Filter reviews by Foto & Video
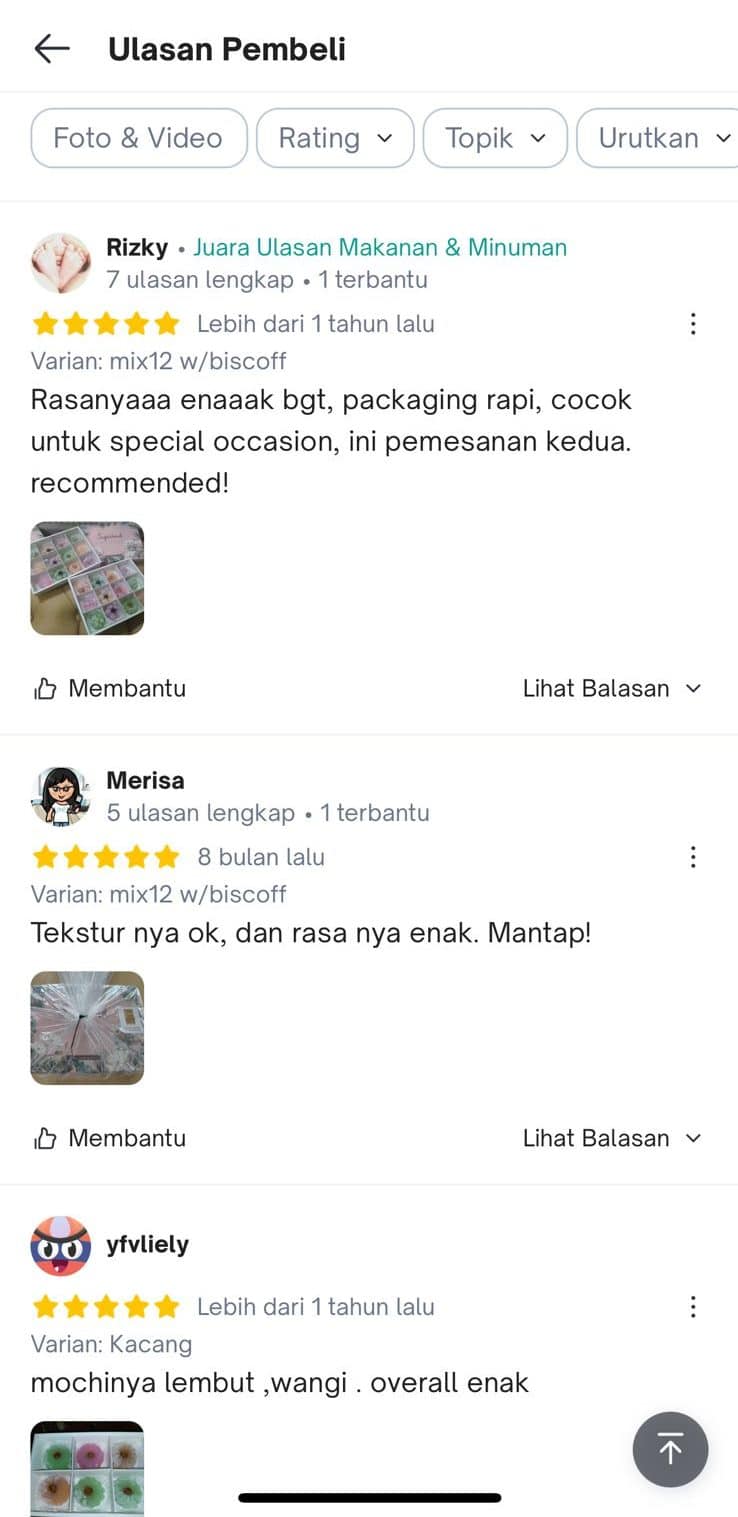This screenshot has width=738, height=1517. 138,138
